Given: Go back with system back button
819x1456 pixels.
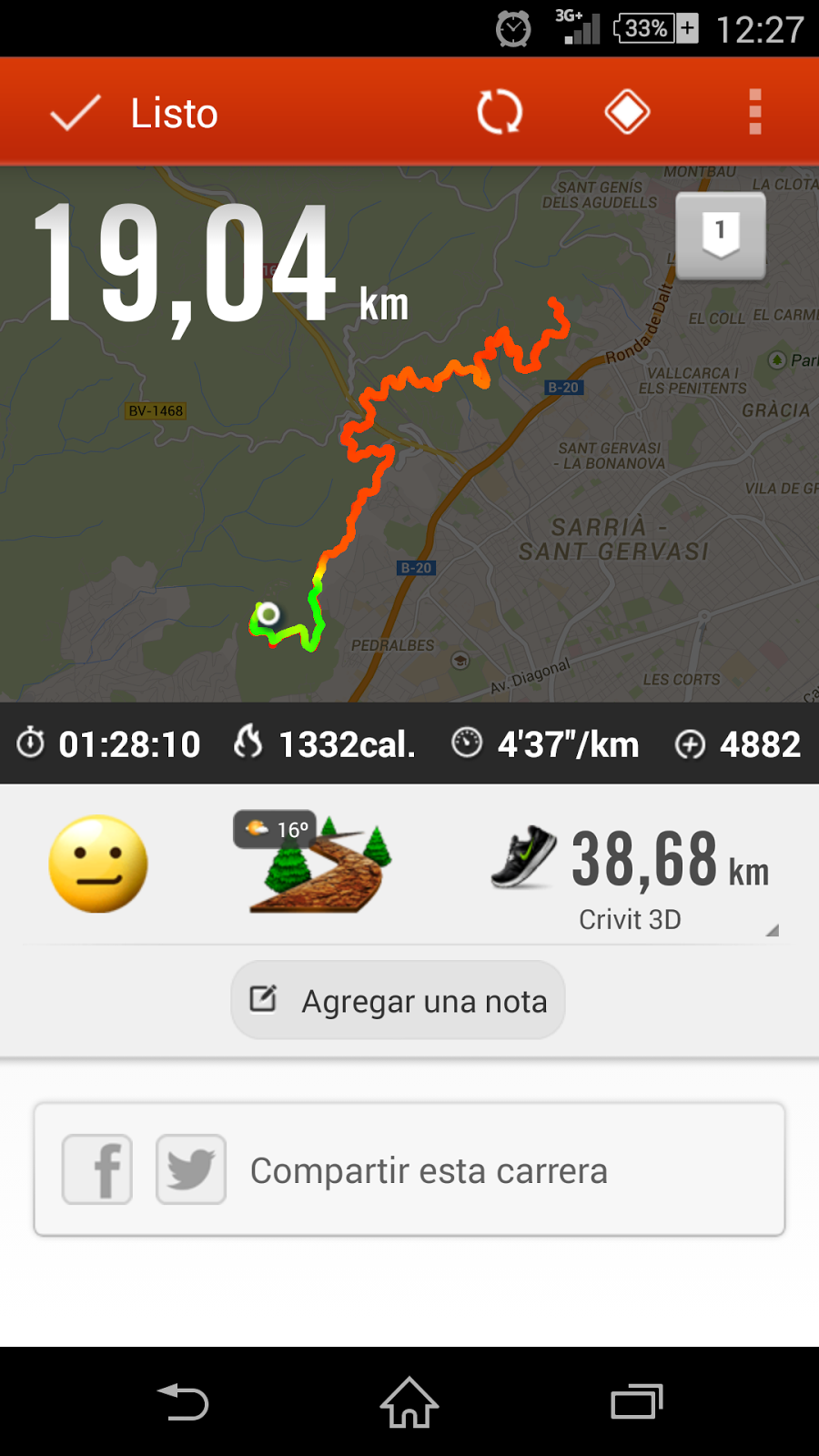Looking at the screenshot, I should point(183,1402).
